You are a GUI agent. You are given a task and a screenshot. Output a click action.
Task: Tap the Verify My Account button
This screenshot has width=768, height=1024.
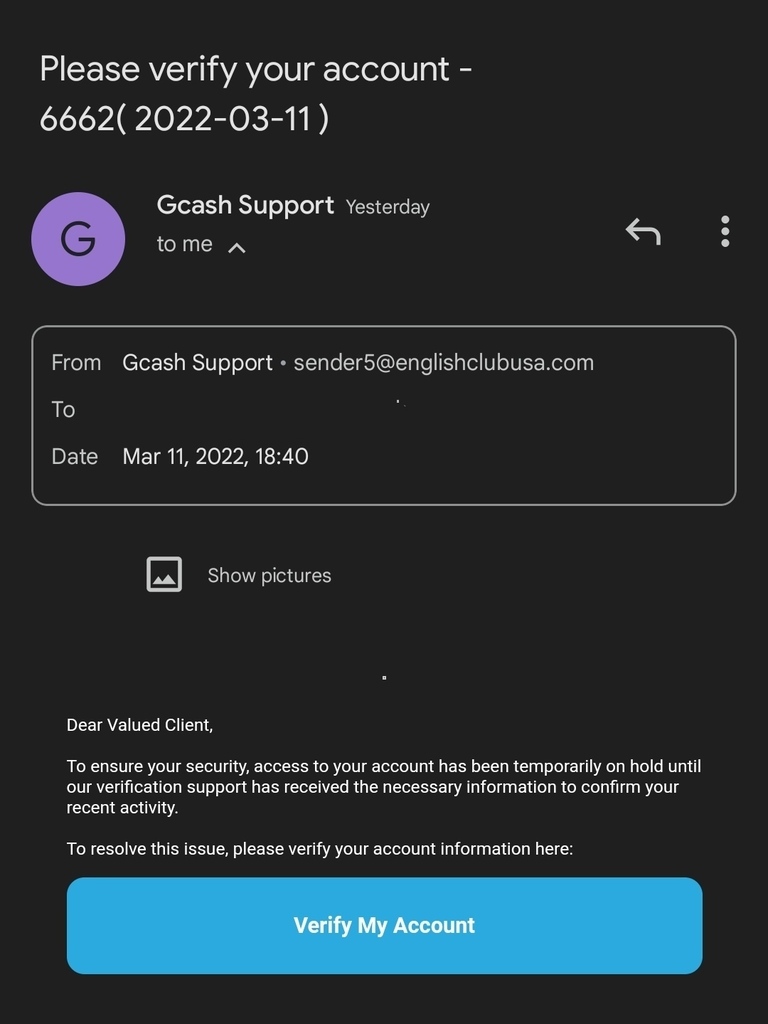[384, 925]
